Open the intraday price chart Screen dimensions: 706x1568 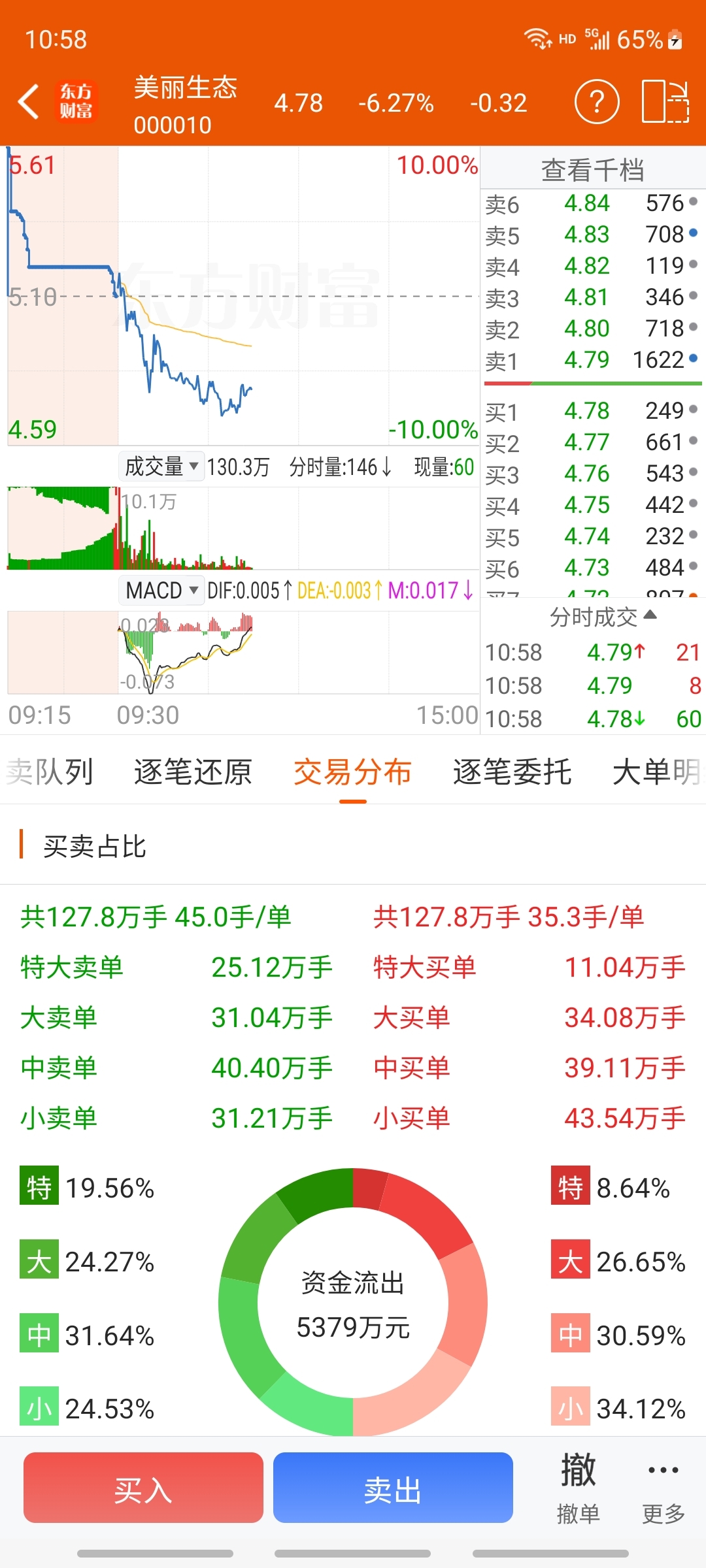click(243, 296)
